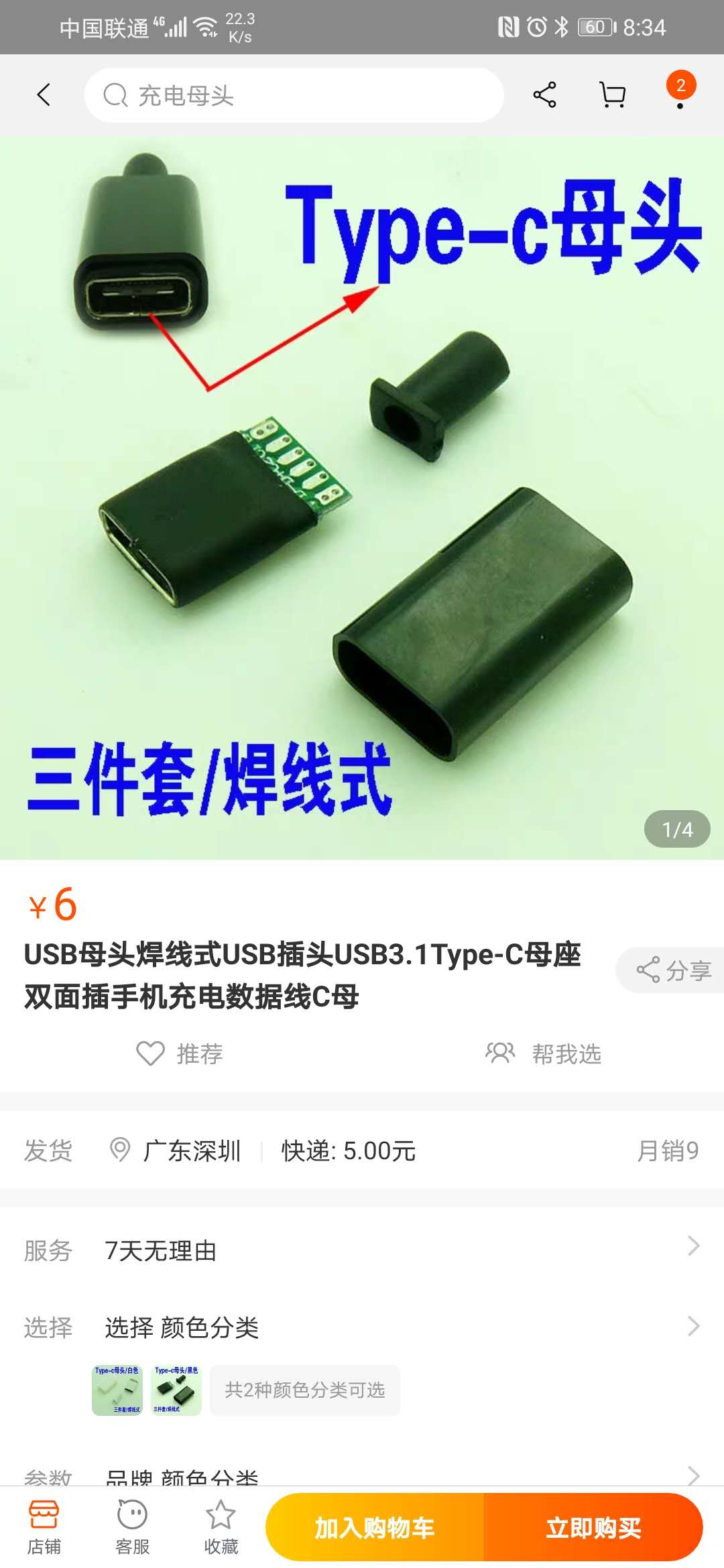
Task: Contact 客服 customer service
Action: [x=132, y=1527]
